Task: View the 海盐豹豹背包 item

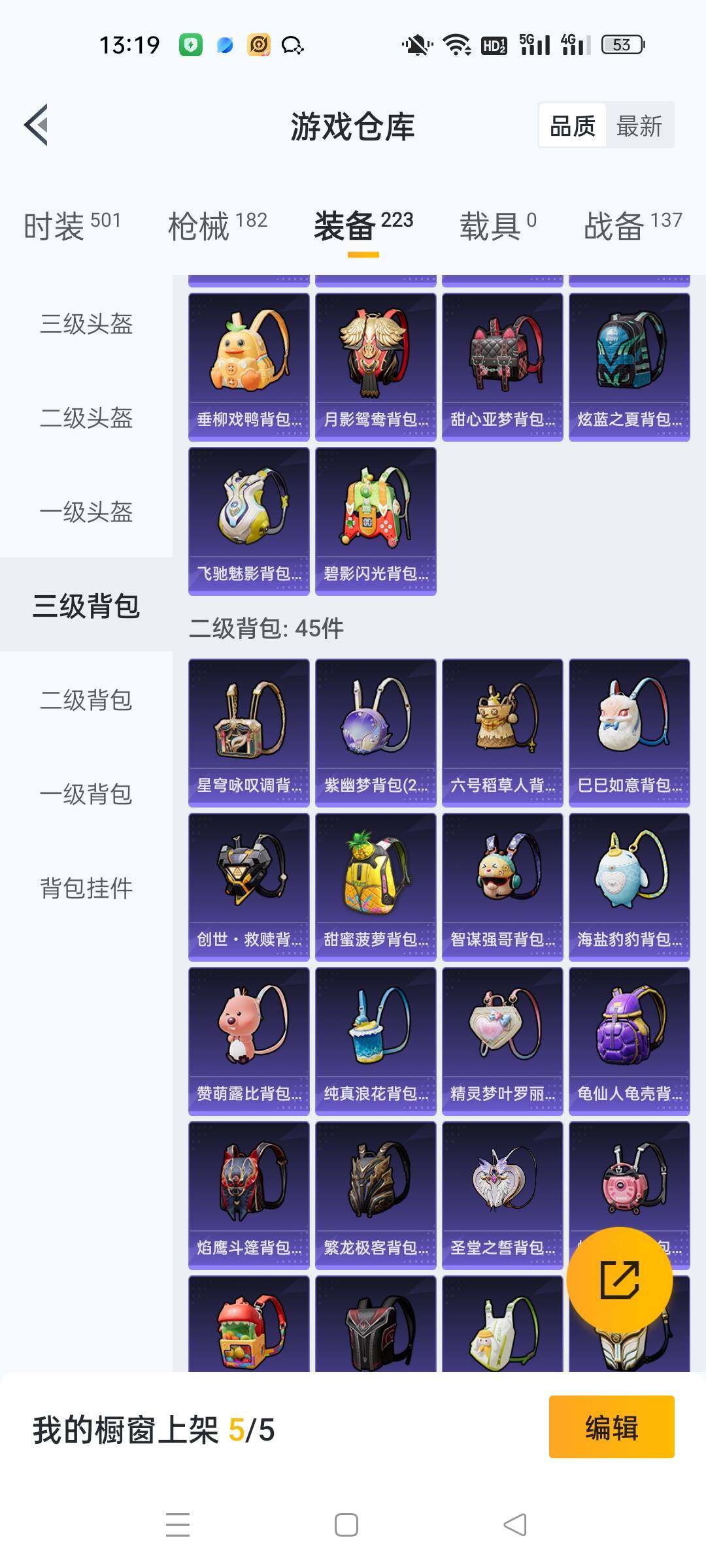Action: point(629,887)
